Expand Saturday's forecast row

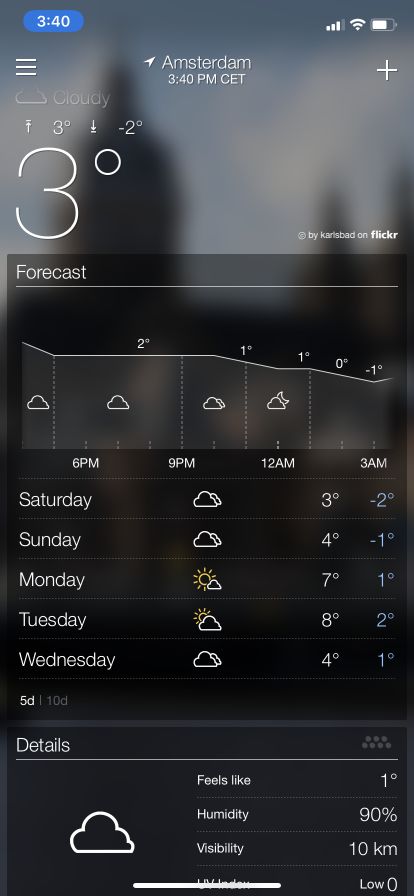[207, 499]
